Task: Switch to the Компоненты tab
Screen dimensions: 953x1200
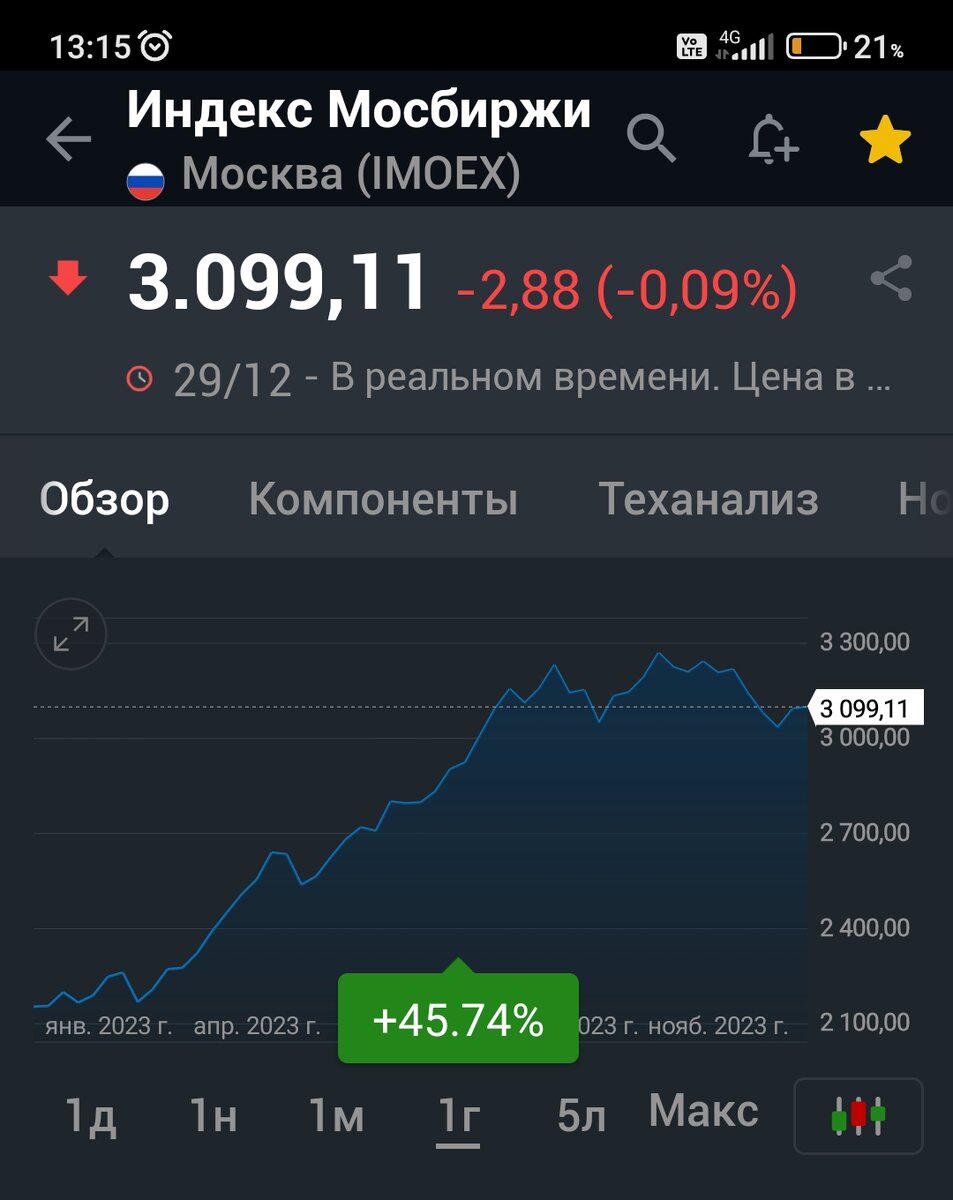Action: tap(383, 498)
